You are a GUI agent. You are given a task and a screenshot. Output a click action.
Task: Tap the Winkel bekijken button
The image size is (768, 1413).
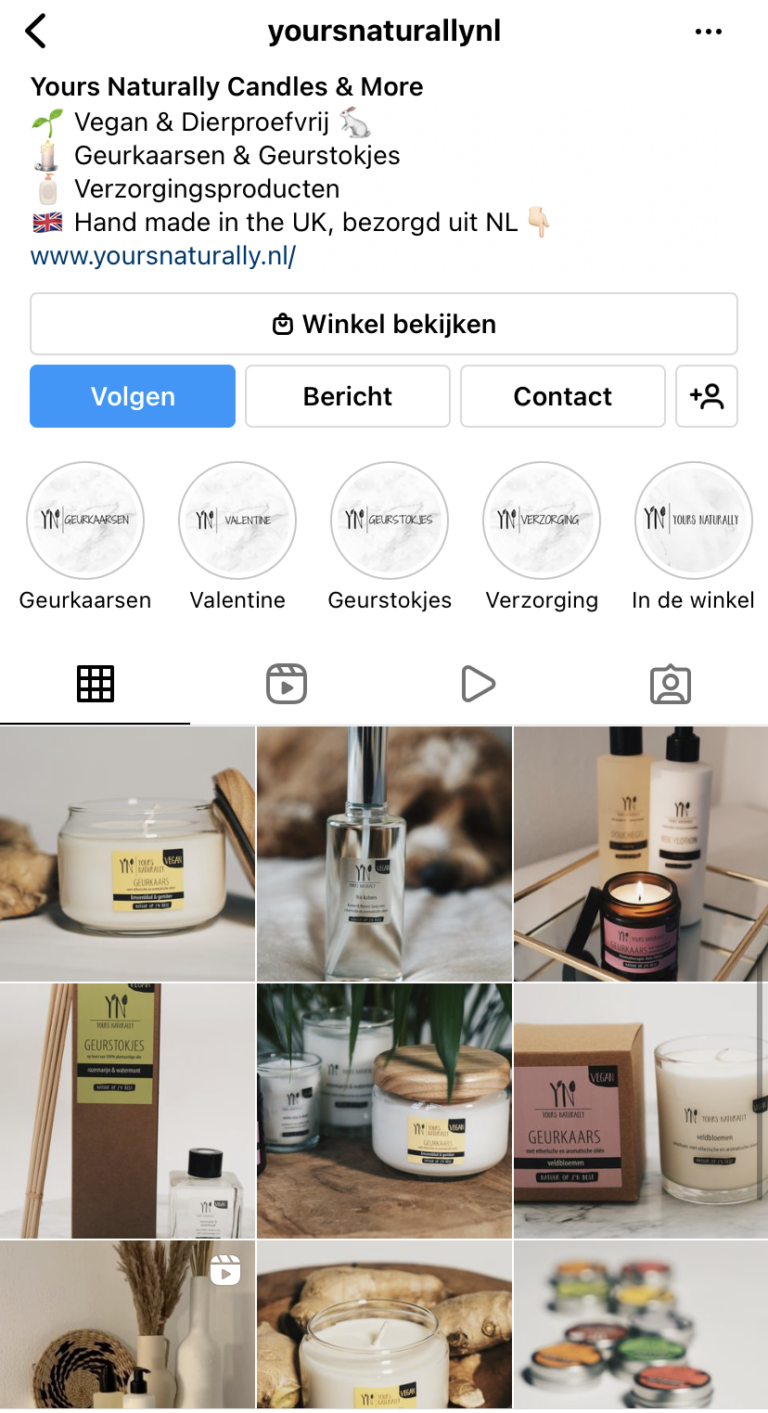384,324
